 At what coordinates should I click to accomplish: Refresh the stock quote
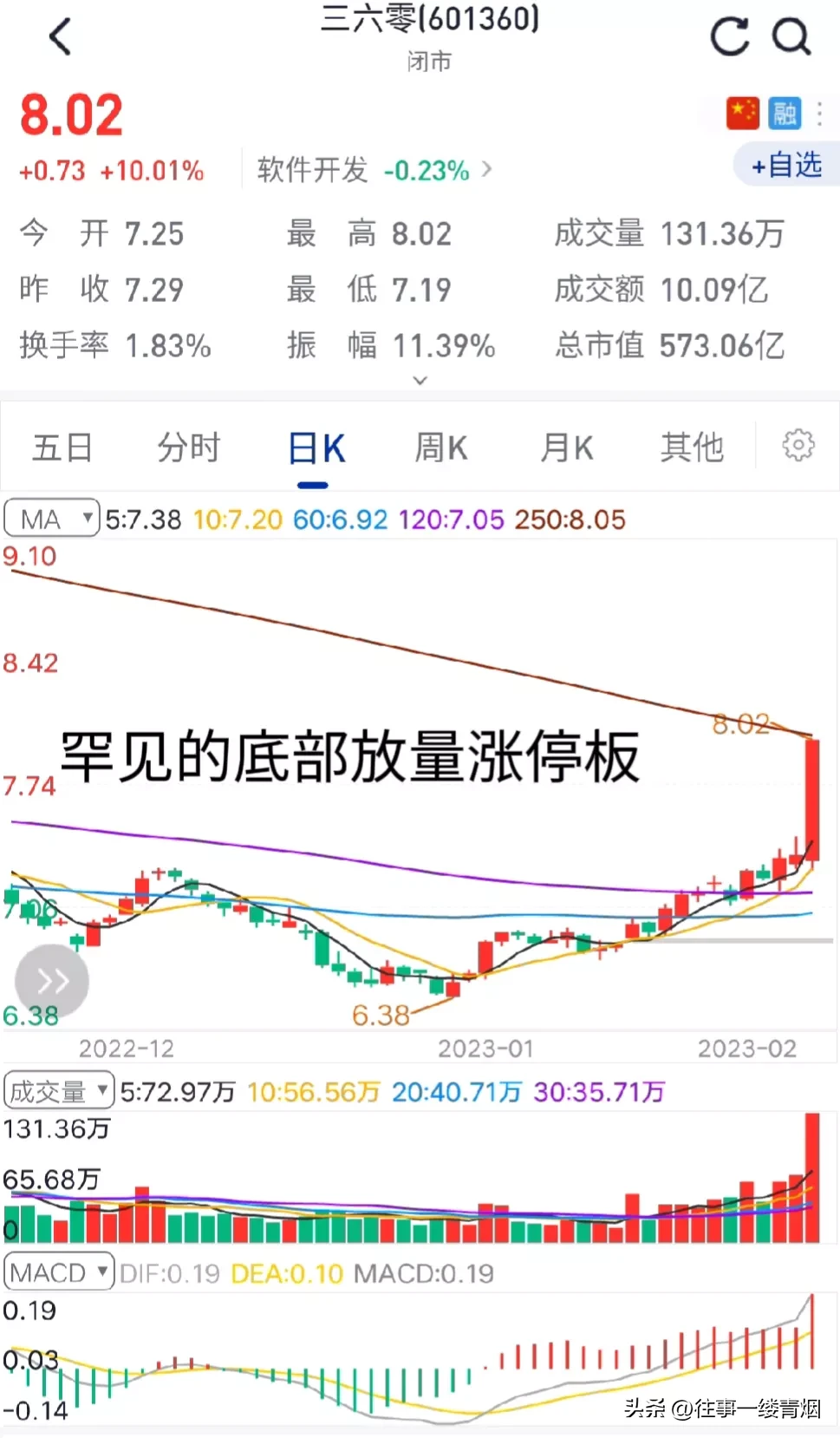[x=729, y=37]
